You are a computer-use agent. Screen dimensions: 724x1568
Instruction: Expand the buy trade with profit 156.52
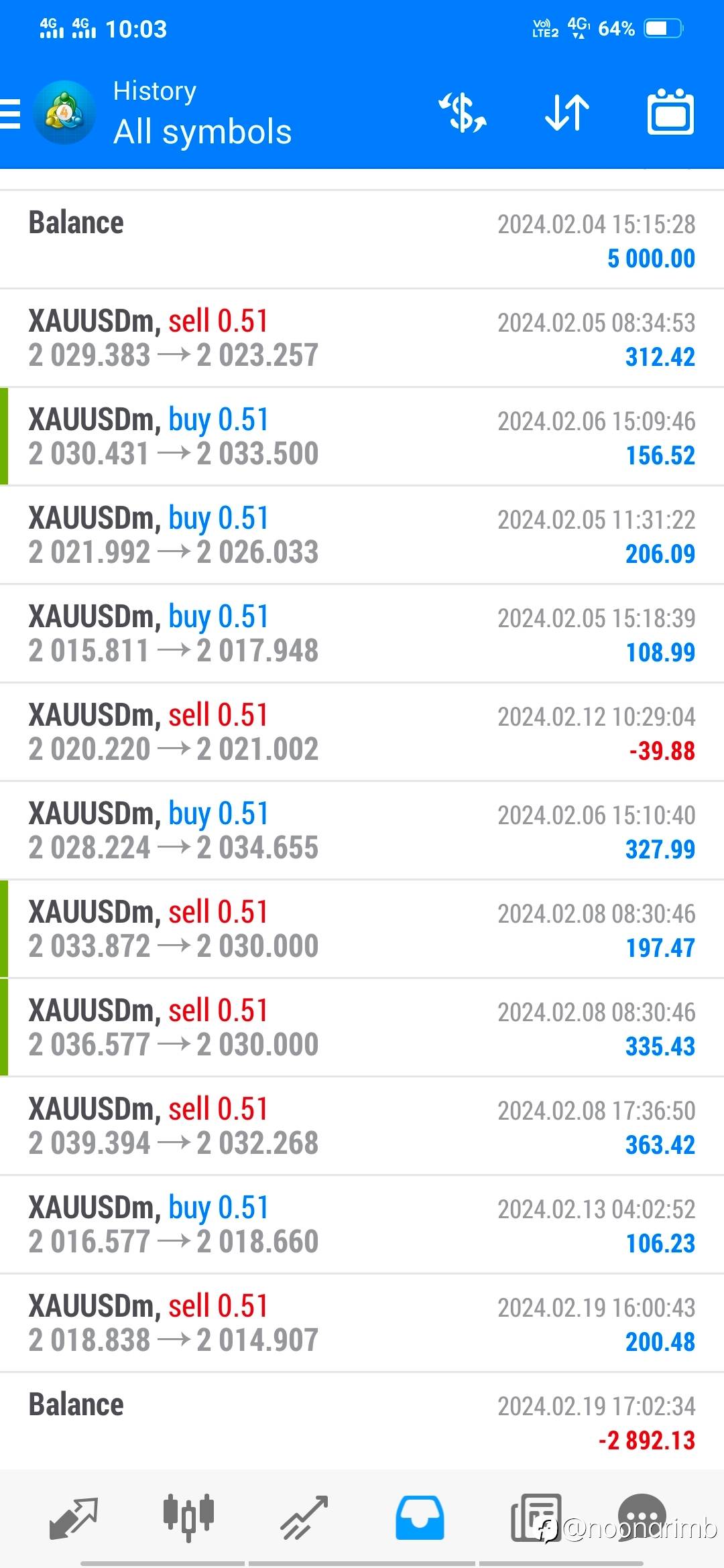coord(362,437)
